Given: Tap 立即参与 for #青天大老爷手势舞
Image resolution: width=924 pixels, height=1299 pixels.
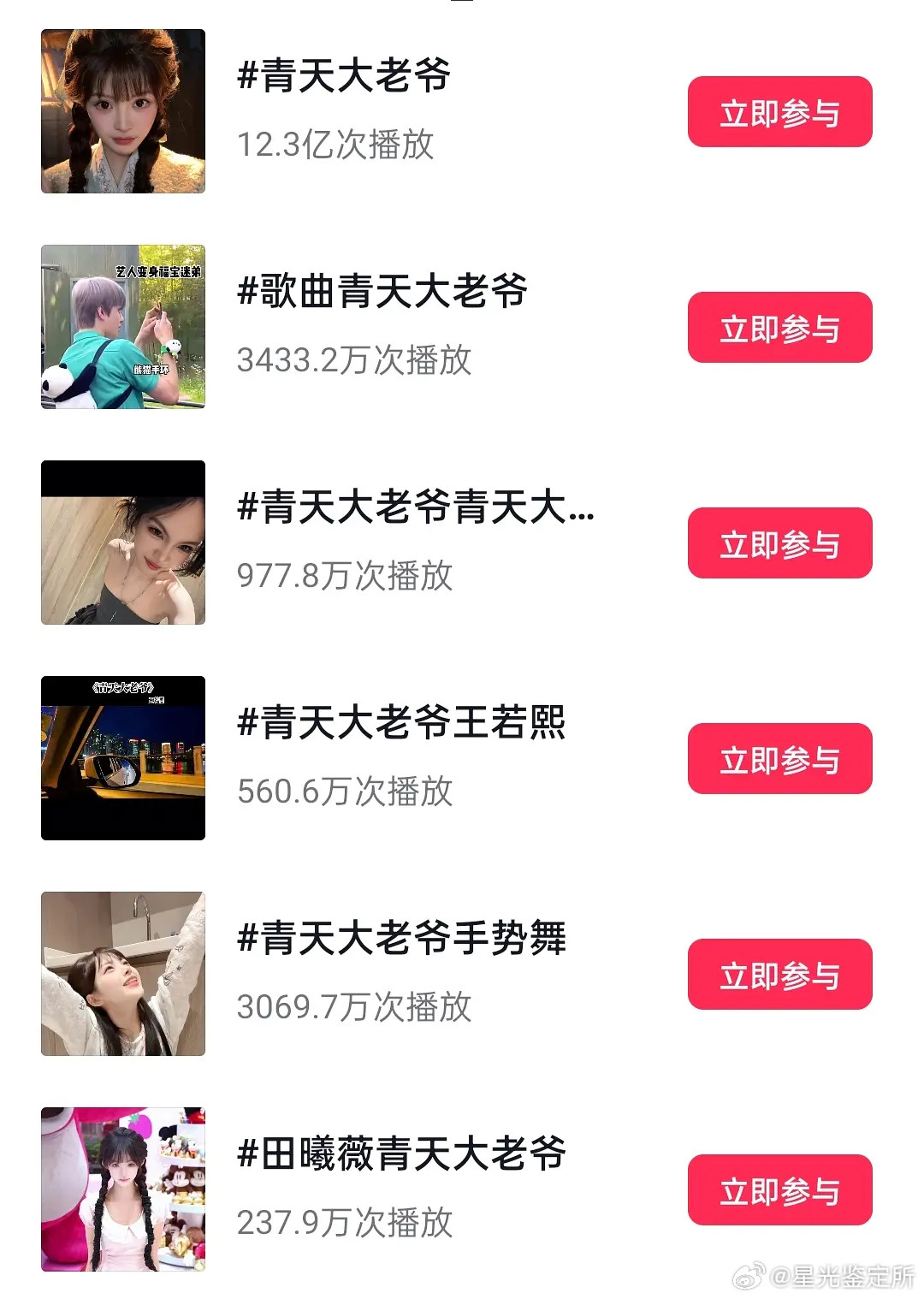Looking at the screenshot, I should click(x=779, y=975).
